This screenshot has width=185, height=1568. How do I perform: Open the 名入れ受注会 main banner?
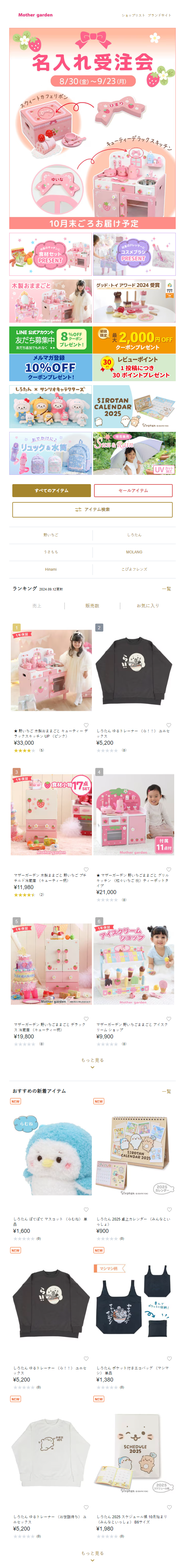point(92,128)
